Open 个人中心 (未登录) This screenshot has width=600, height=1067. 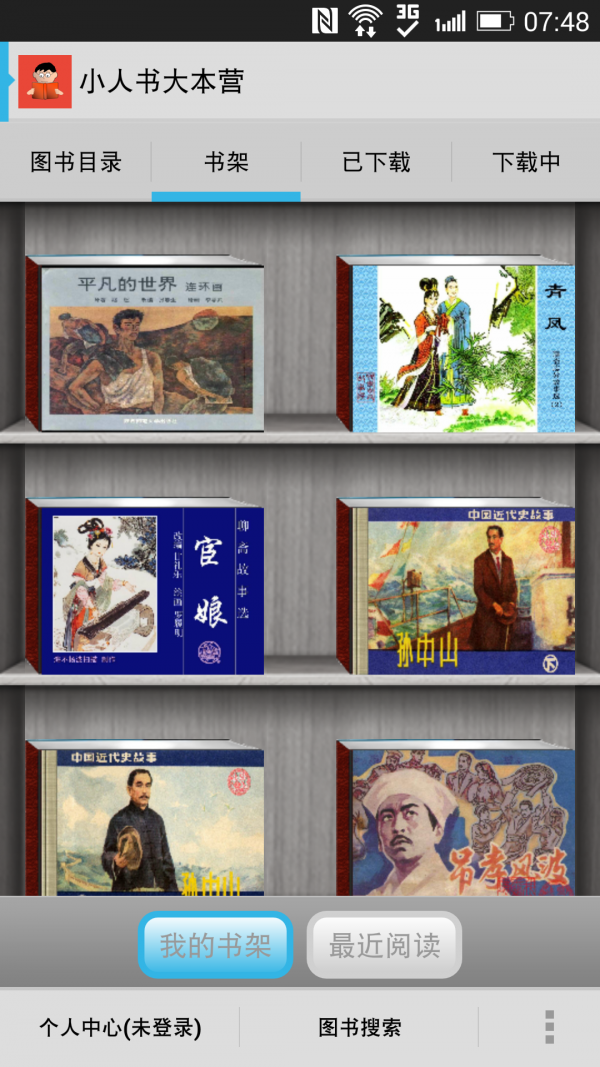click(x=120, y=1027)
